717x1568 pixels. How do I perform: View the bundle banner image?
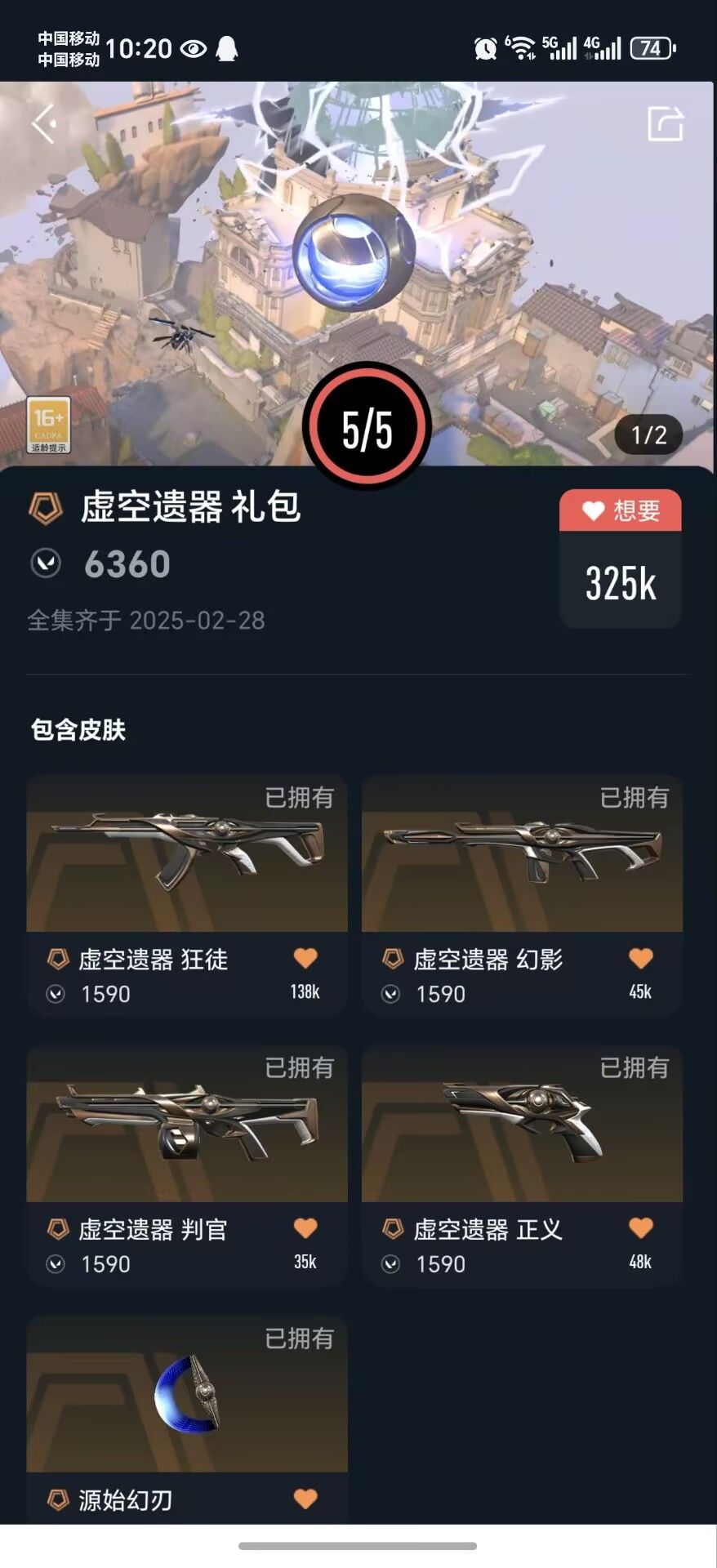pyautogui.click(x=358, y=274)
